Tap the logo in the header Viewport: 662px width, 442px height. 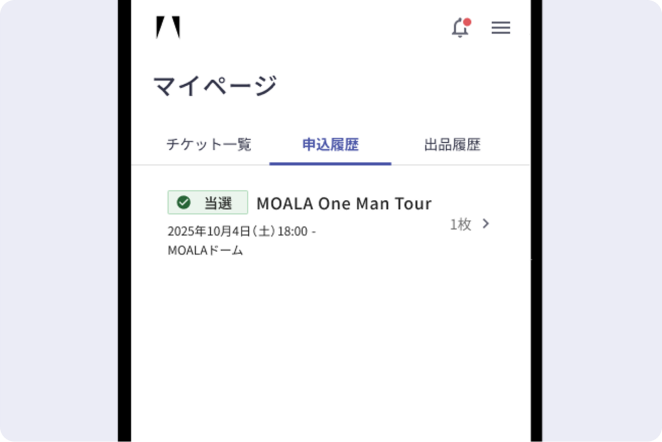click(168, 27)
